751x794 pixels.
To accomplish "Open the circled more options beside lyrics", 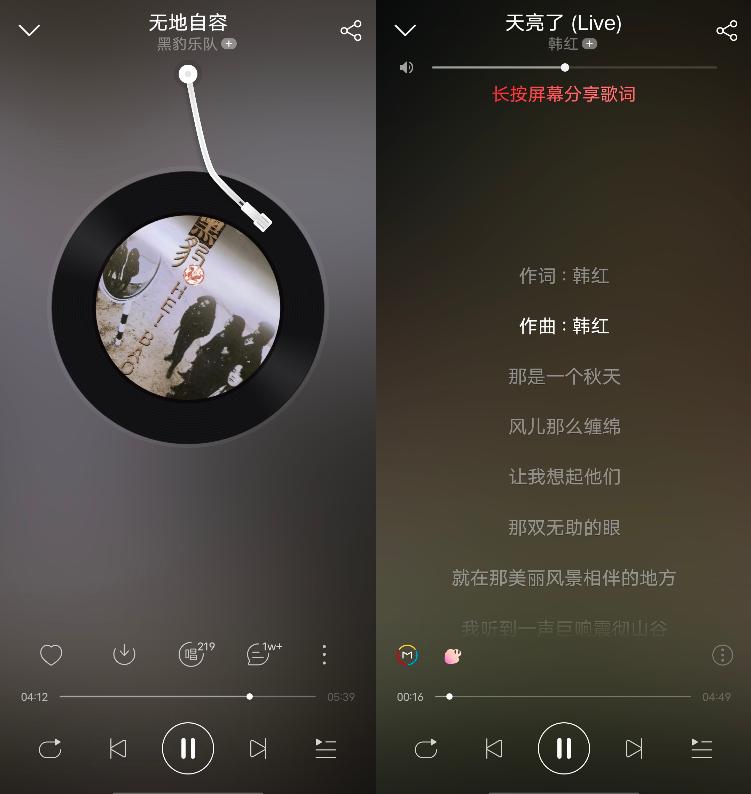I will 722,654.
